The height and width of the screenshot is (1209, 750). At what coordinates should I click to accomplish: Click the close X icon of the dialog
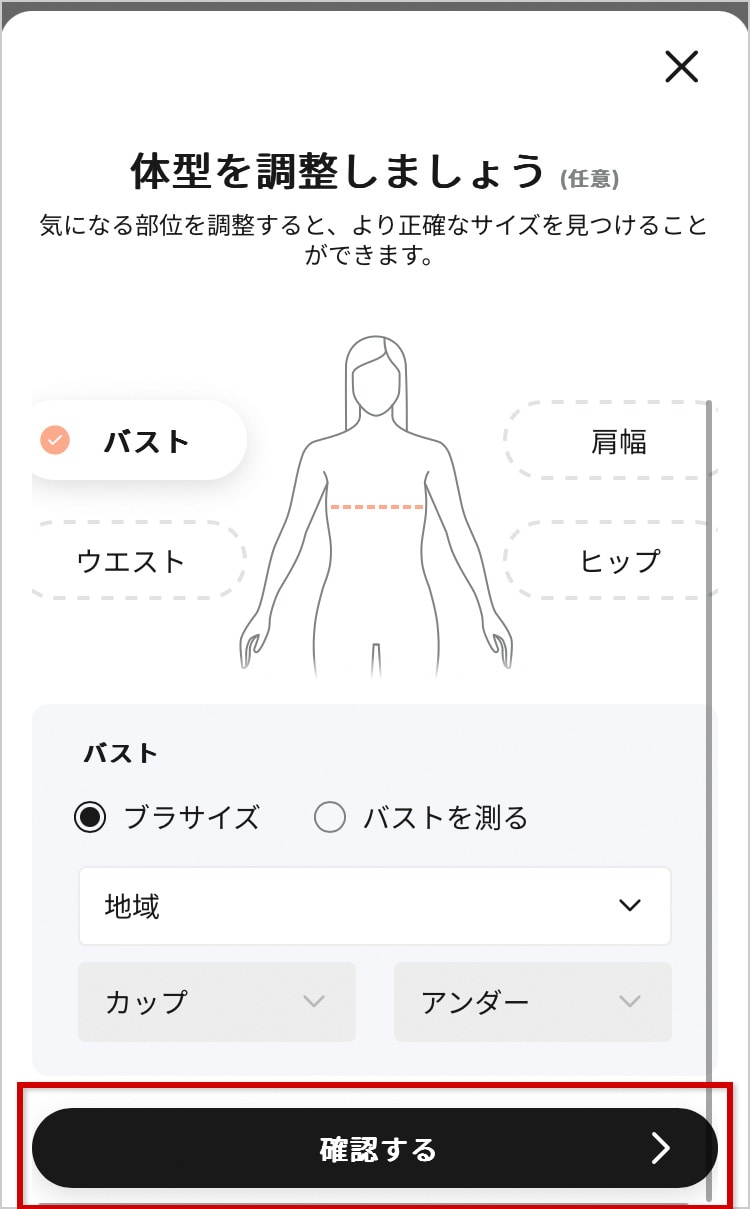[x=681, y=67]
